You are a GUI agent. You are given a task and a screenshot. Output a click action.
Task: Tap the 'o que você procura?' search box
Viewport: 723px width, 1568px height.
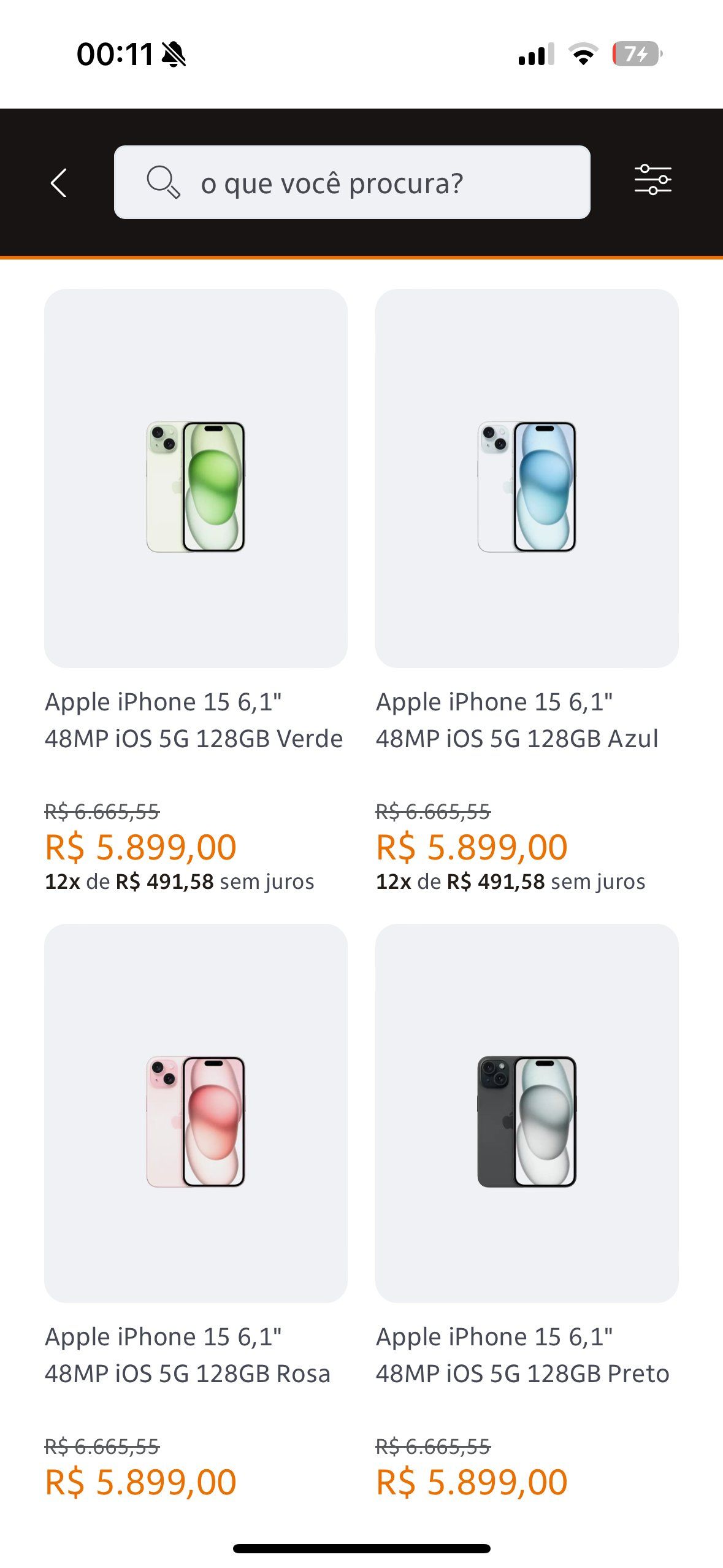[352, 182]
